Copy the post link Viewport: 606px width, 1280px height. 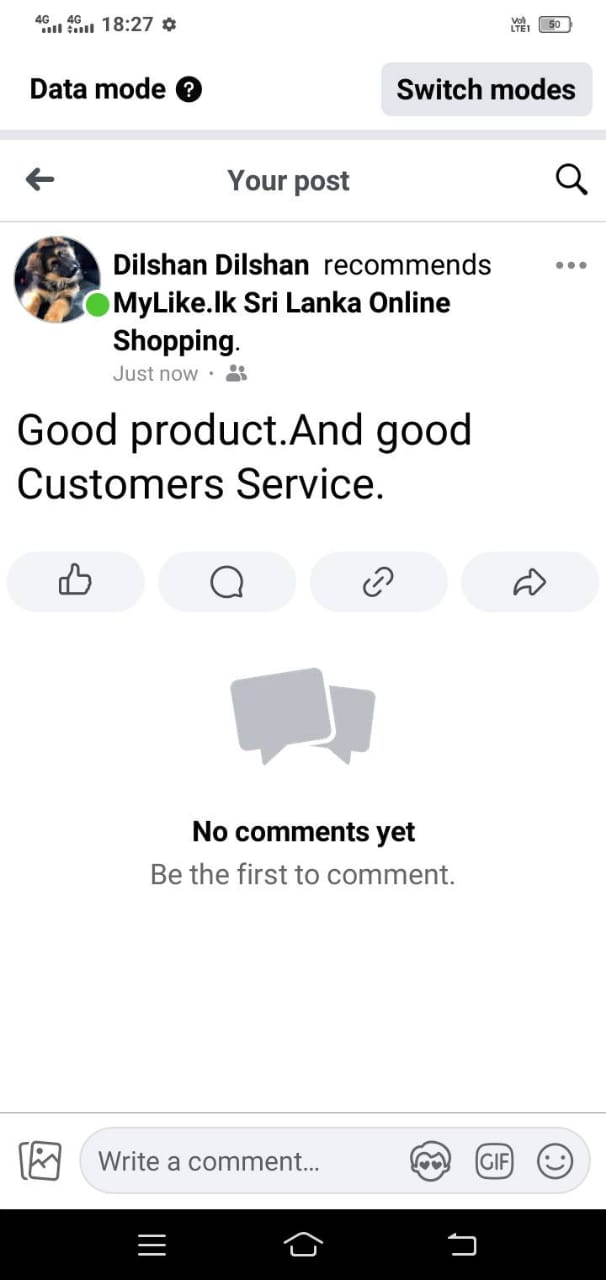tap(378, 581)
